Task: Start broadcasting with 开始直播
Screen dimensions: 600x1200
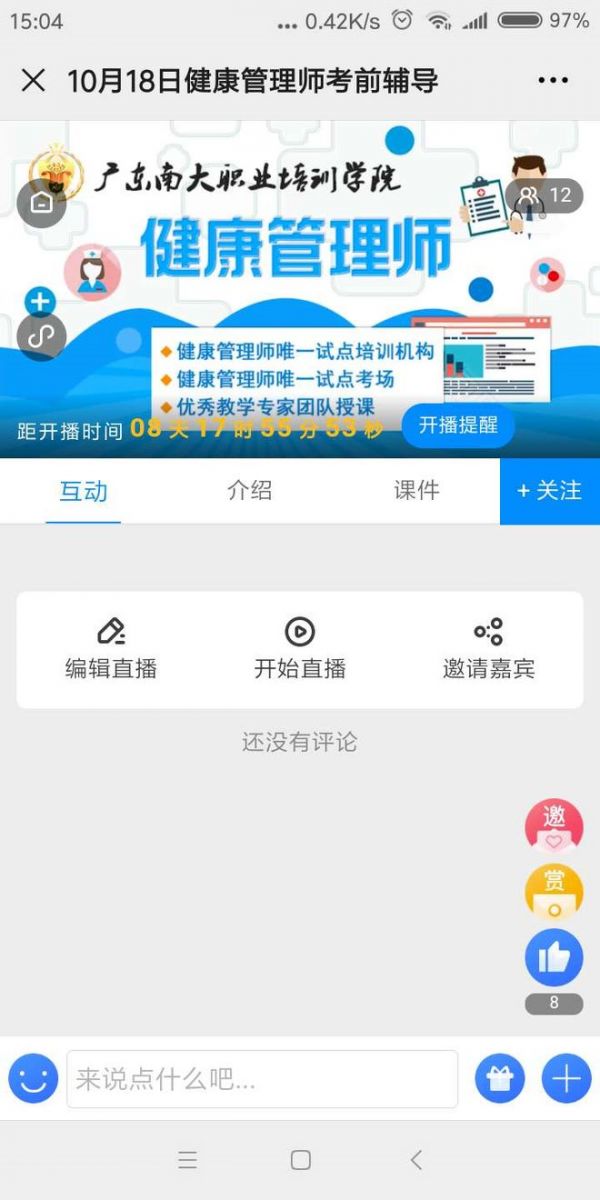Action: click(x=300, y=650)
